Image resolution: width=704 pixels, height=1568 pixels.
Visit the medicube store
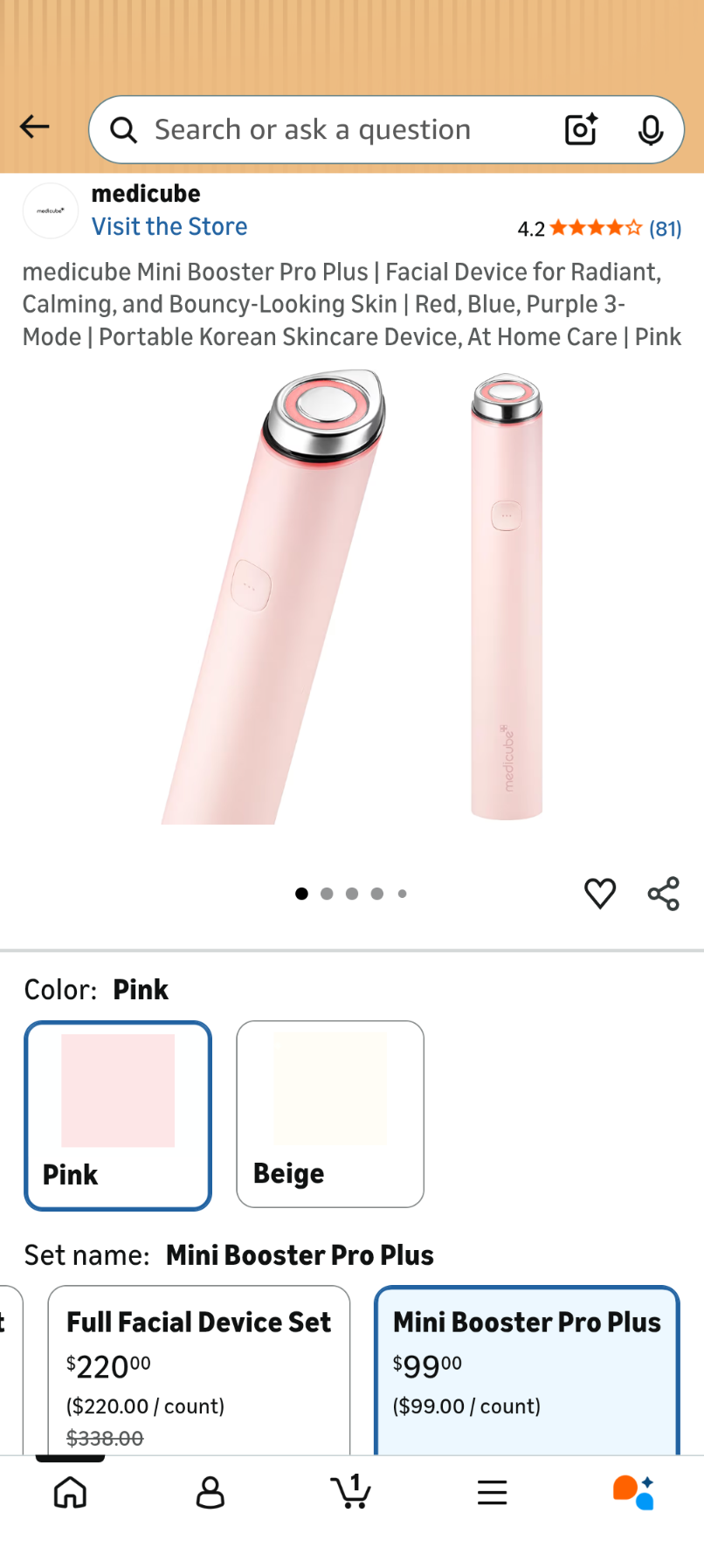click(169, 227)
